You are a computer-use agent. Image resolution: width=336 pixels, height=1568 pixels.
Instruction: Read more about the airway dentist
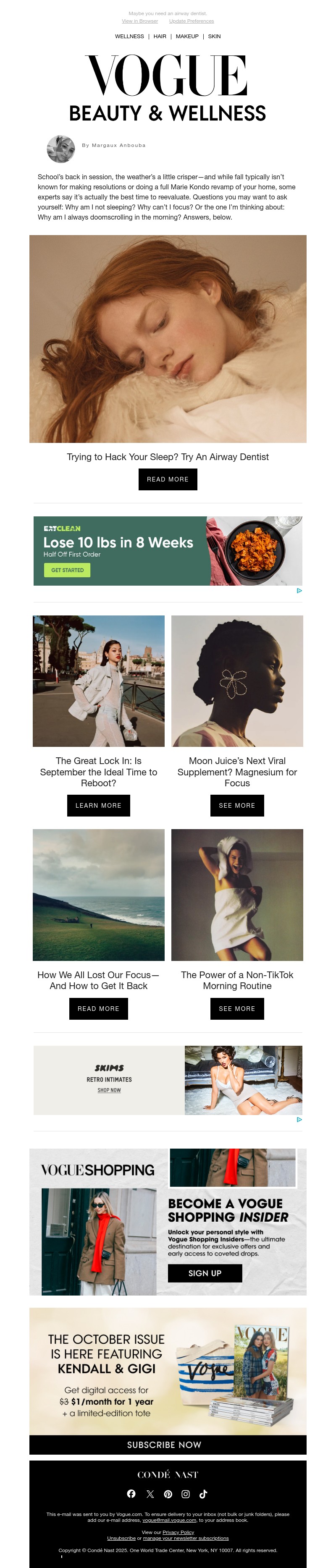[x=168, y=479]
